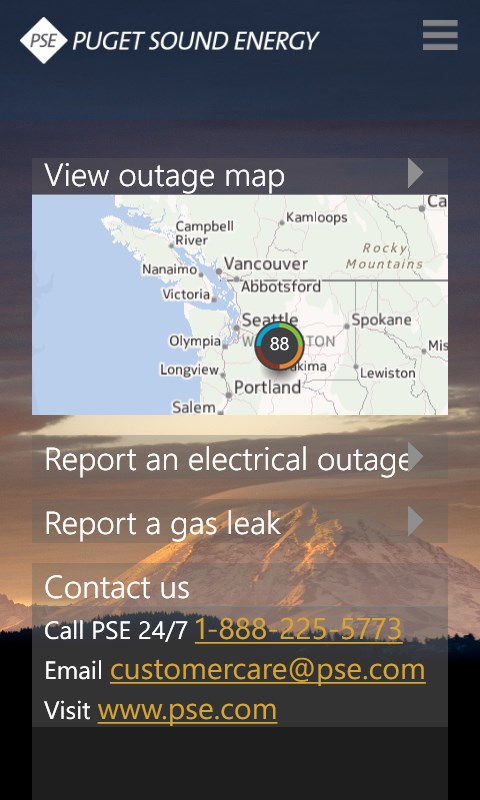
Task: Open View outage map
Action: (240, 176)
